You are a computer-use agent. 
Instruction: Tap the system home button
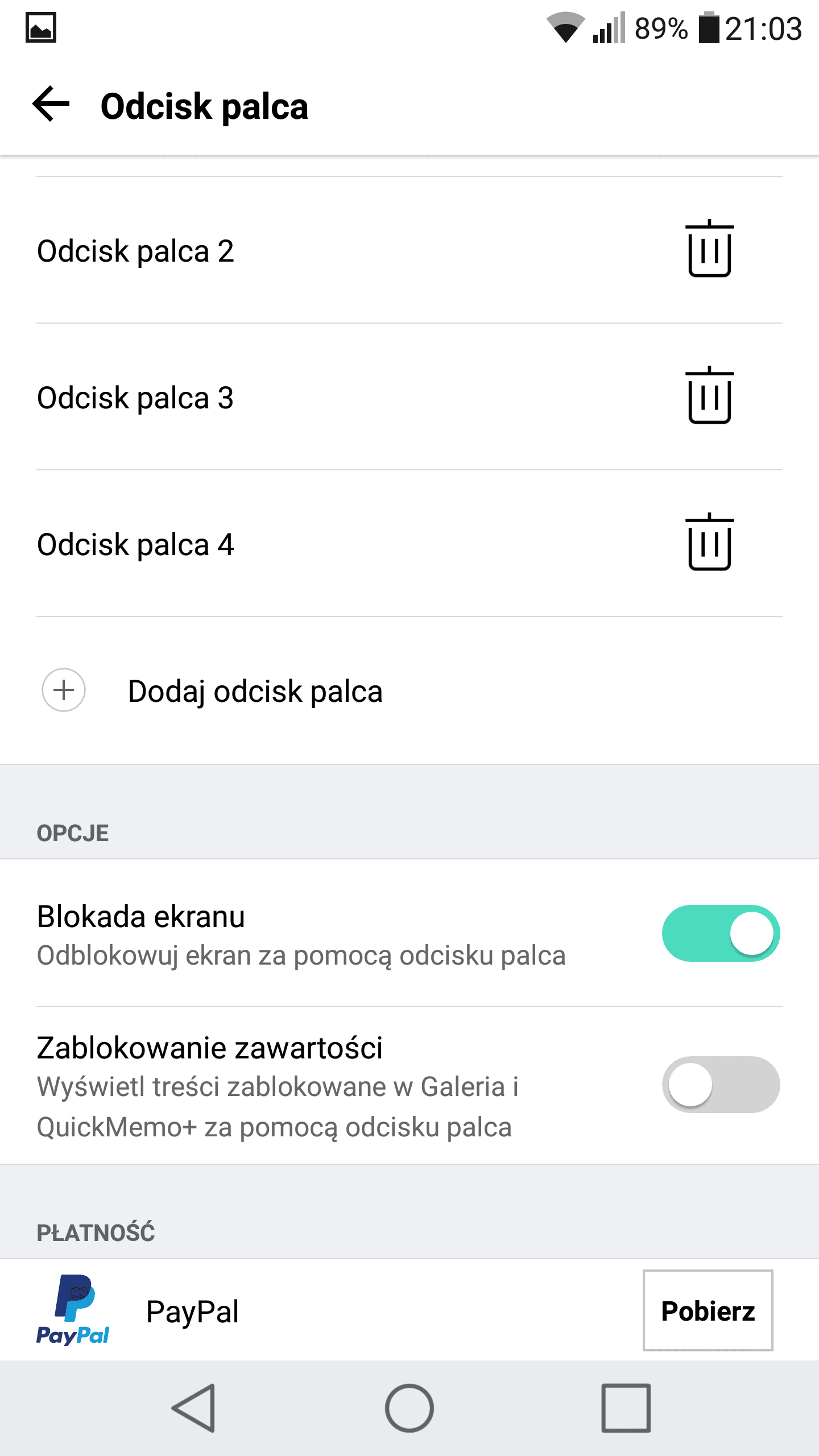tap(409, 1408)
